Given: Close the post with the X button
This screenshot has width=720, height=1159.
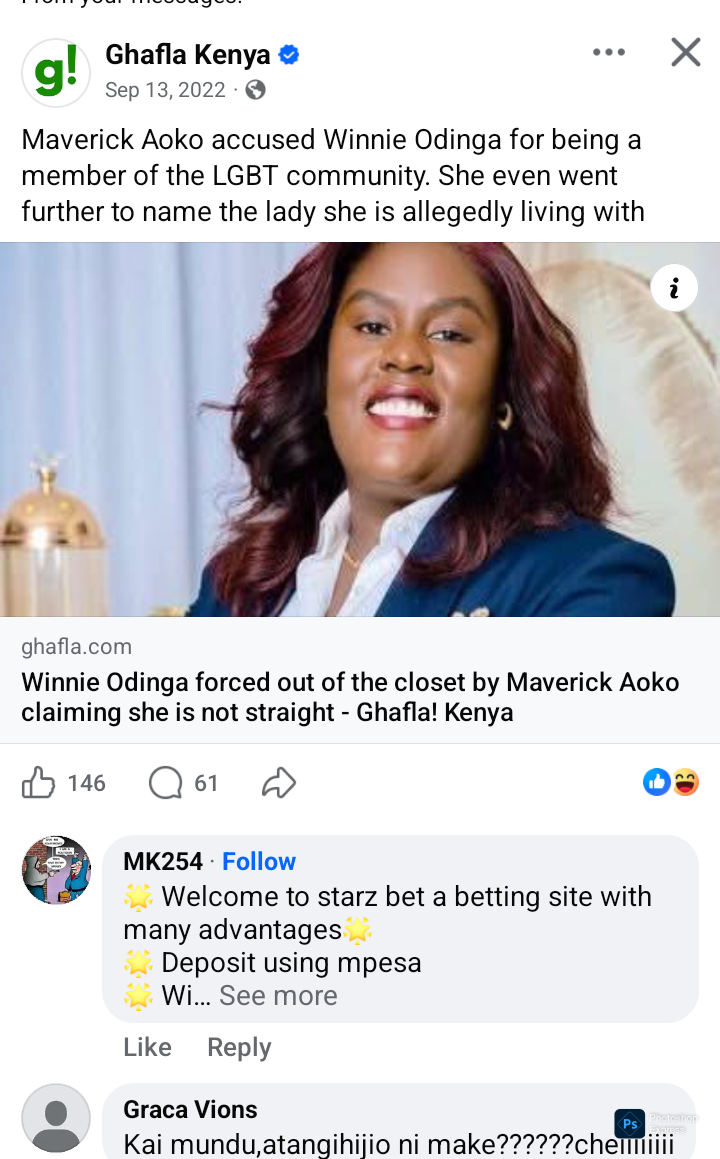Looking at the screenshot, I should click(x=685, y=52).
